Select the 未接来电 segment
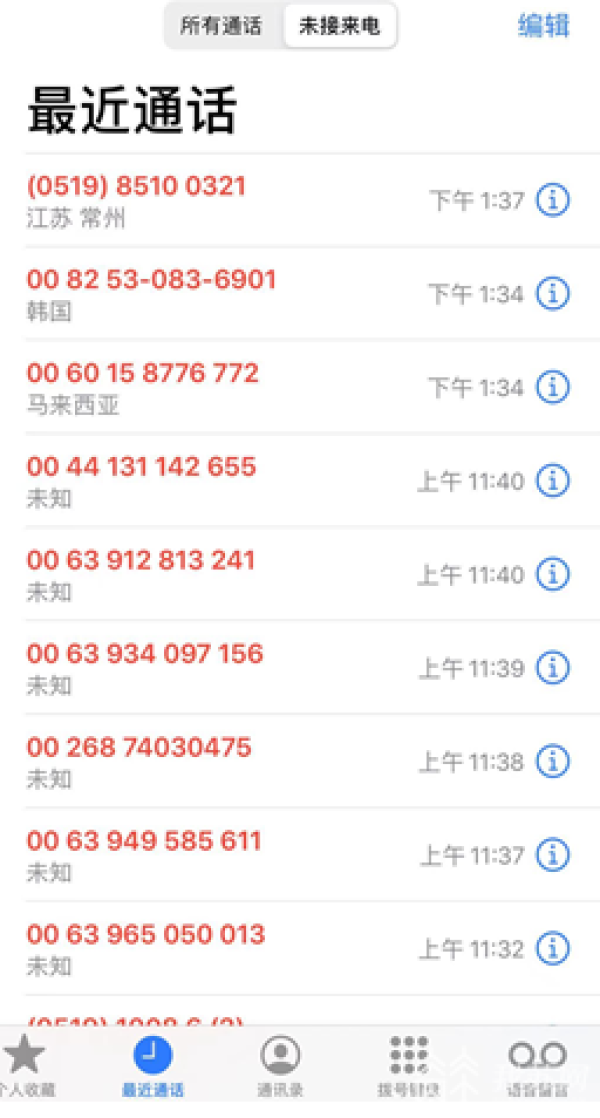Viewport: 600px width, 1118px height. click(x=340, y=26)
